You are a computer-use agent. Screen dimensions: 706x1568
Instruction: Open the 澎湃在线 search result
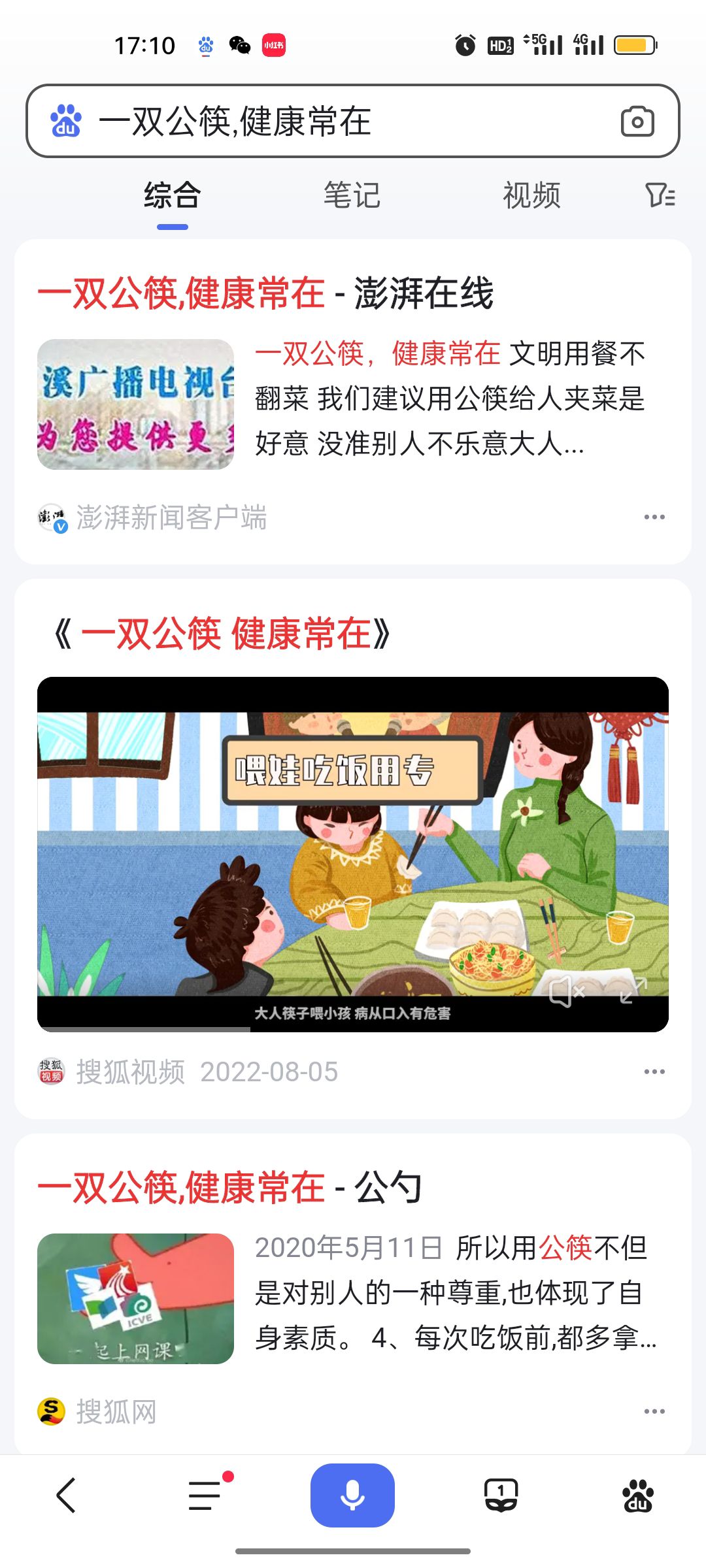[x=265, y=293]
